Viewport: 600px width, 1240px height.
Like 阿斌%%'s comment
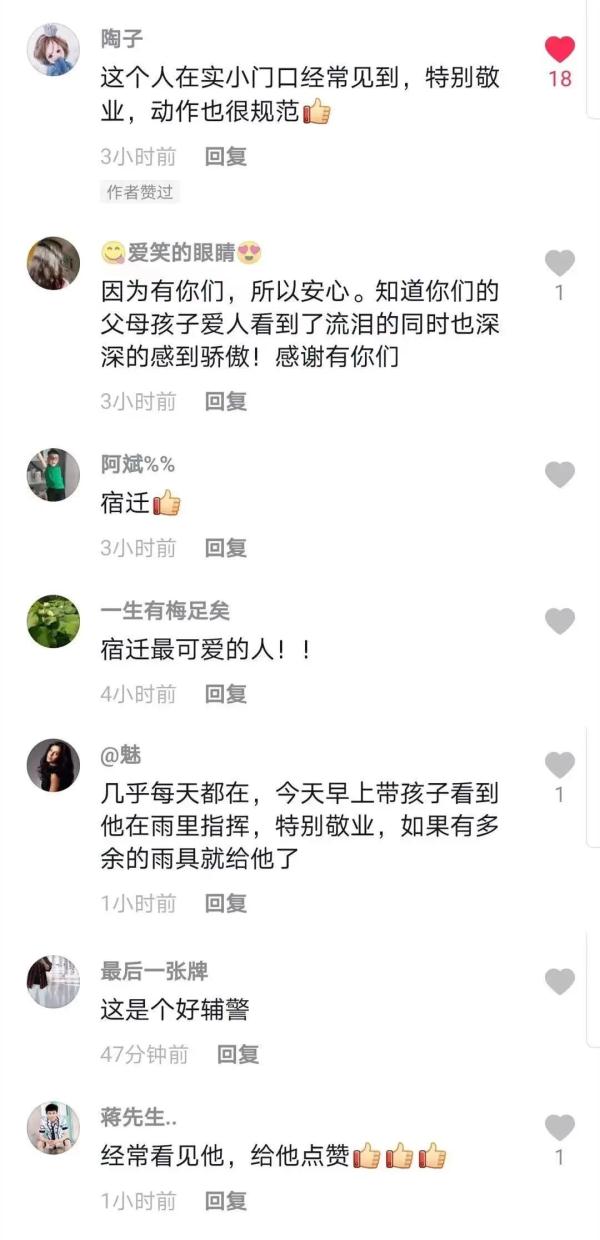click(559, 475)
